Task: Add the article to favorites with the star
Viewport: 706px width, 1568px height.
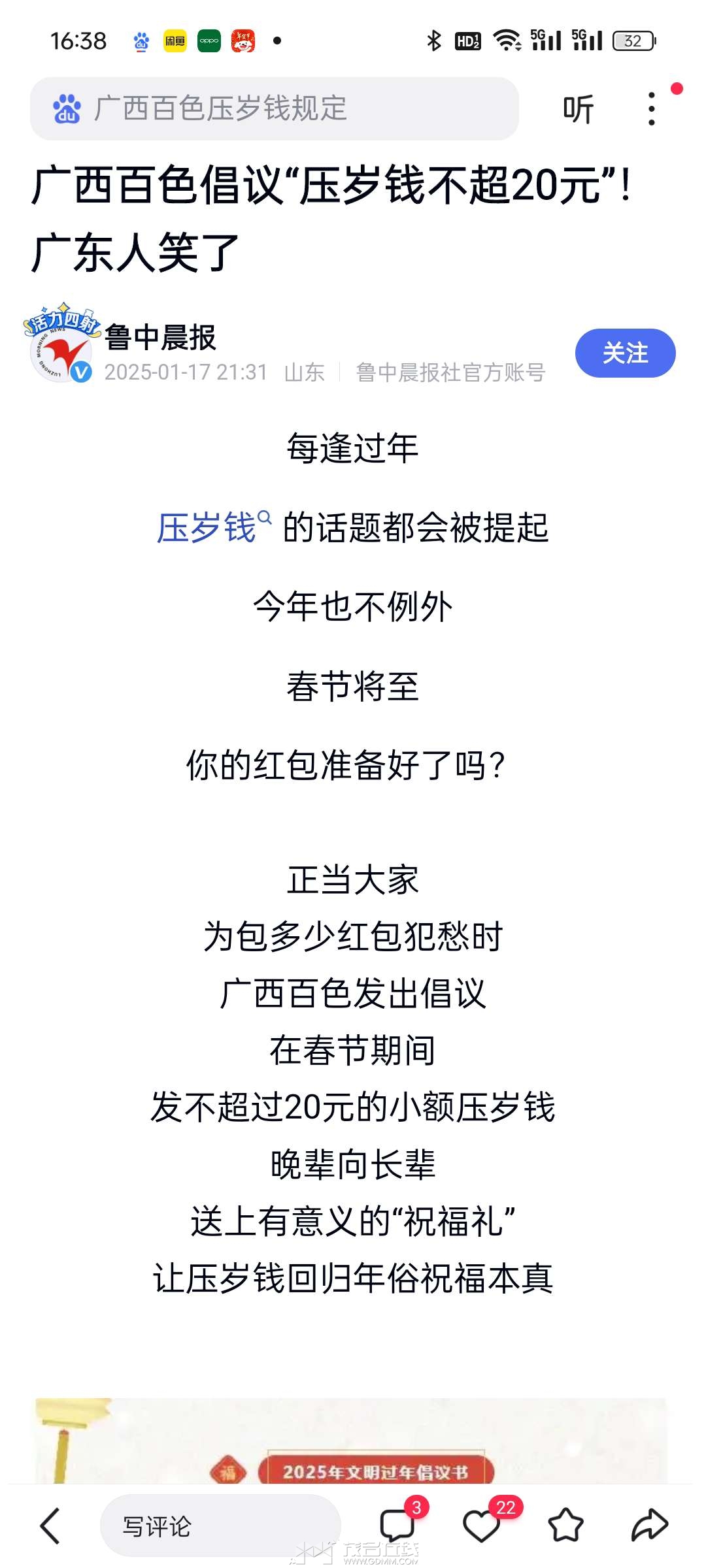Action: pos(565,1526)
